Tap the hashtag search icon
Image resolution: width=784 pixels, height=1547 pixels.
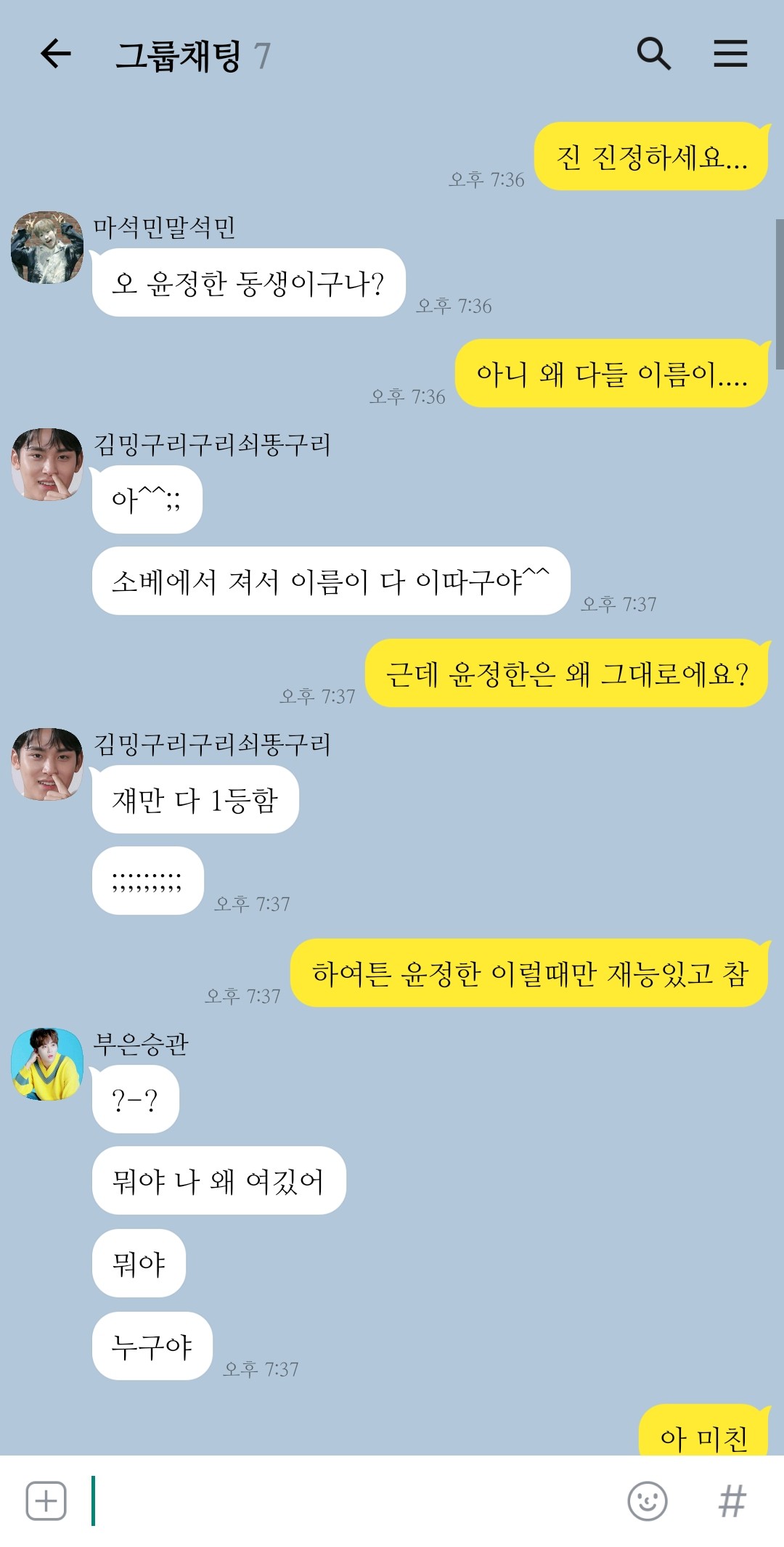pos(732,1501)
